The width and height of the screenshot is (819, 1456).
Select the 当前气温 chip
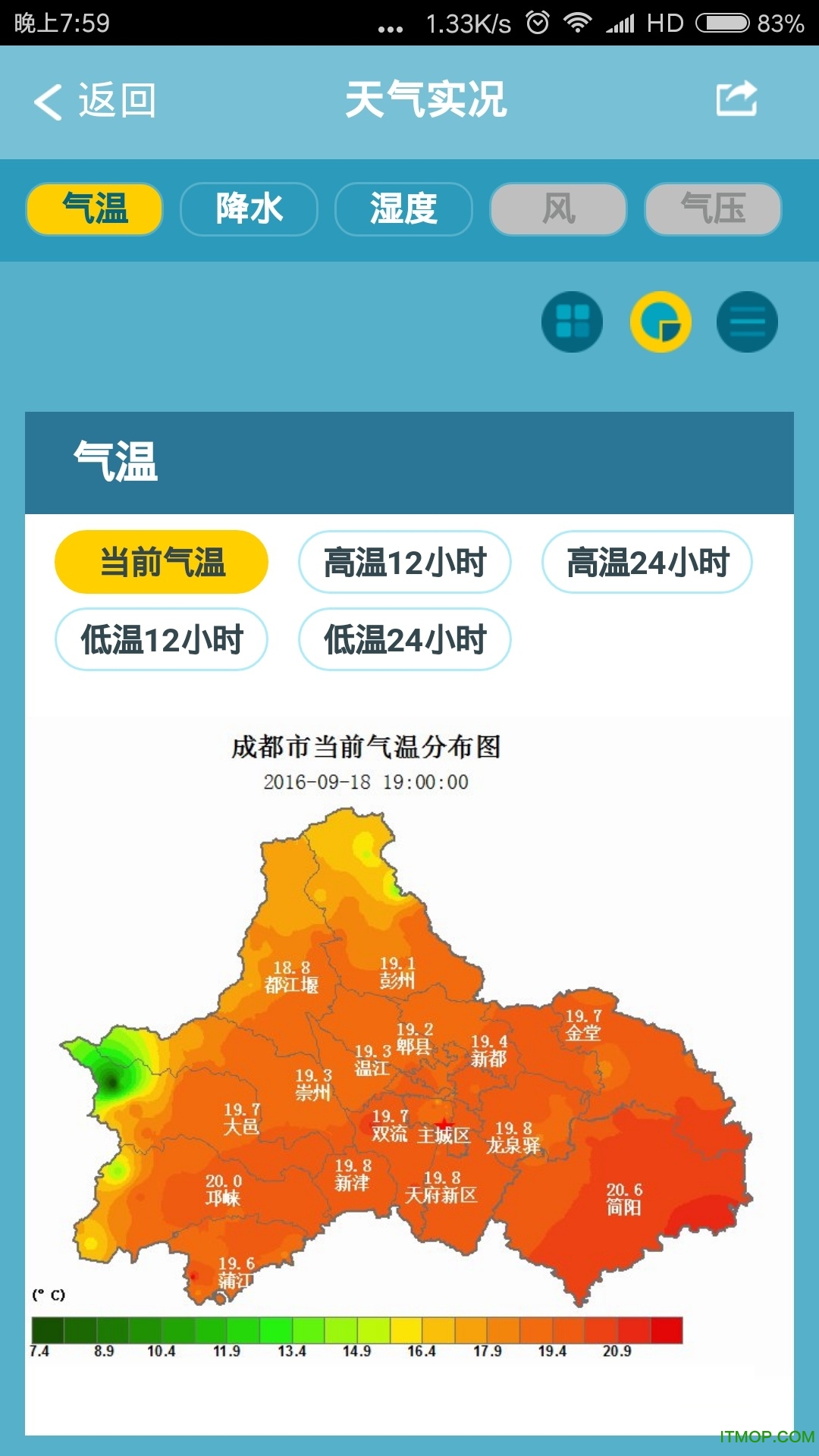(x=162, y=562)
